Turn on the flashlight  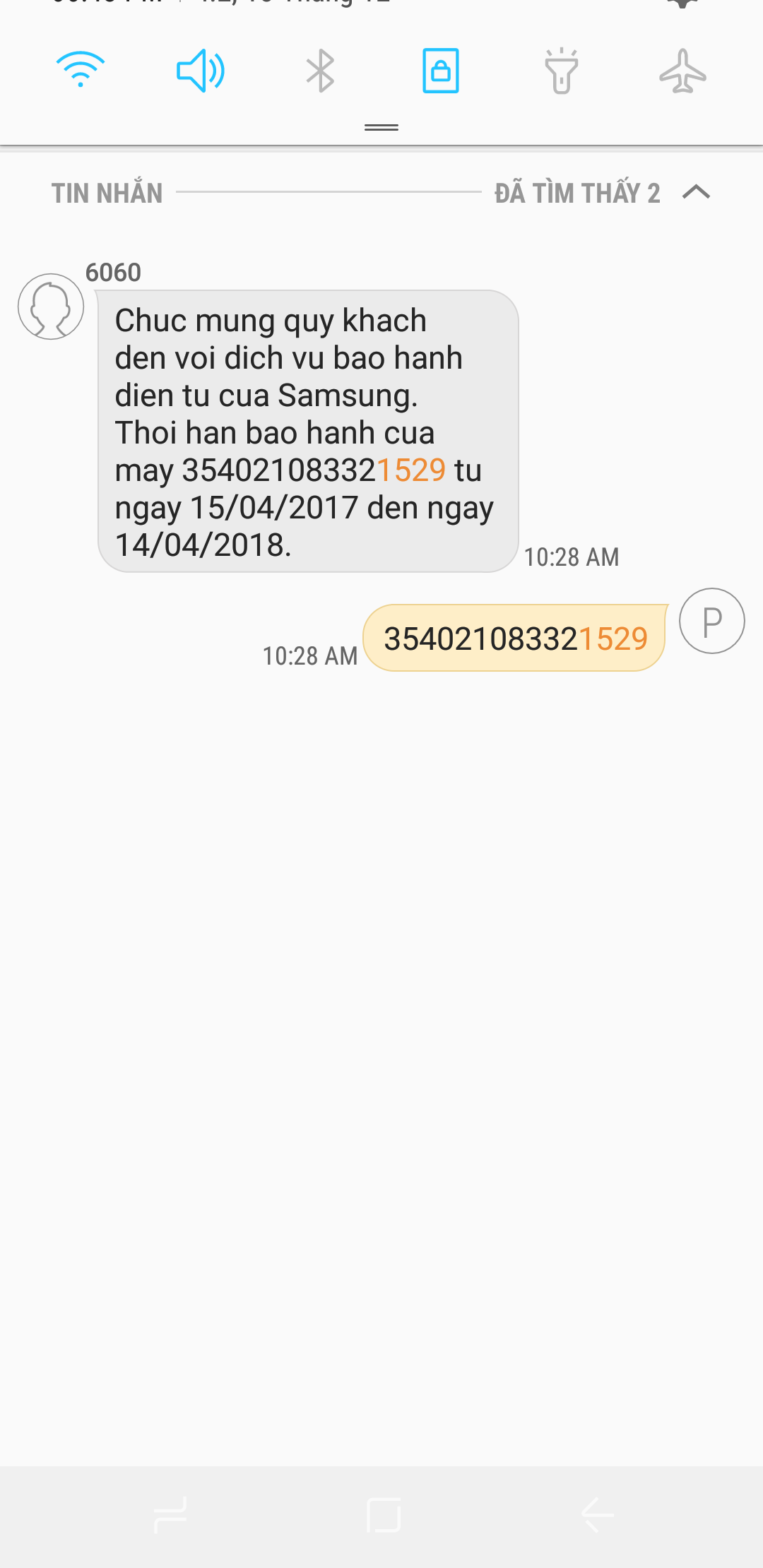click(x=562, y=71)
